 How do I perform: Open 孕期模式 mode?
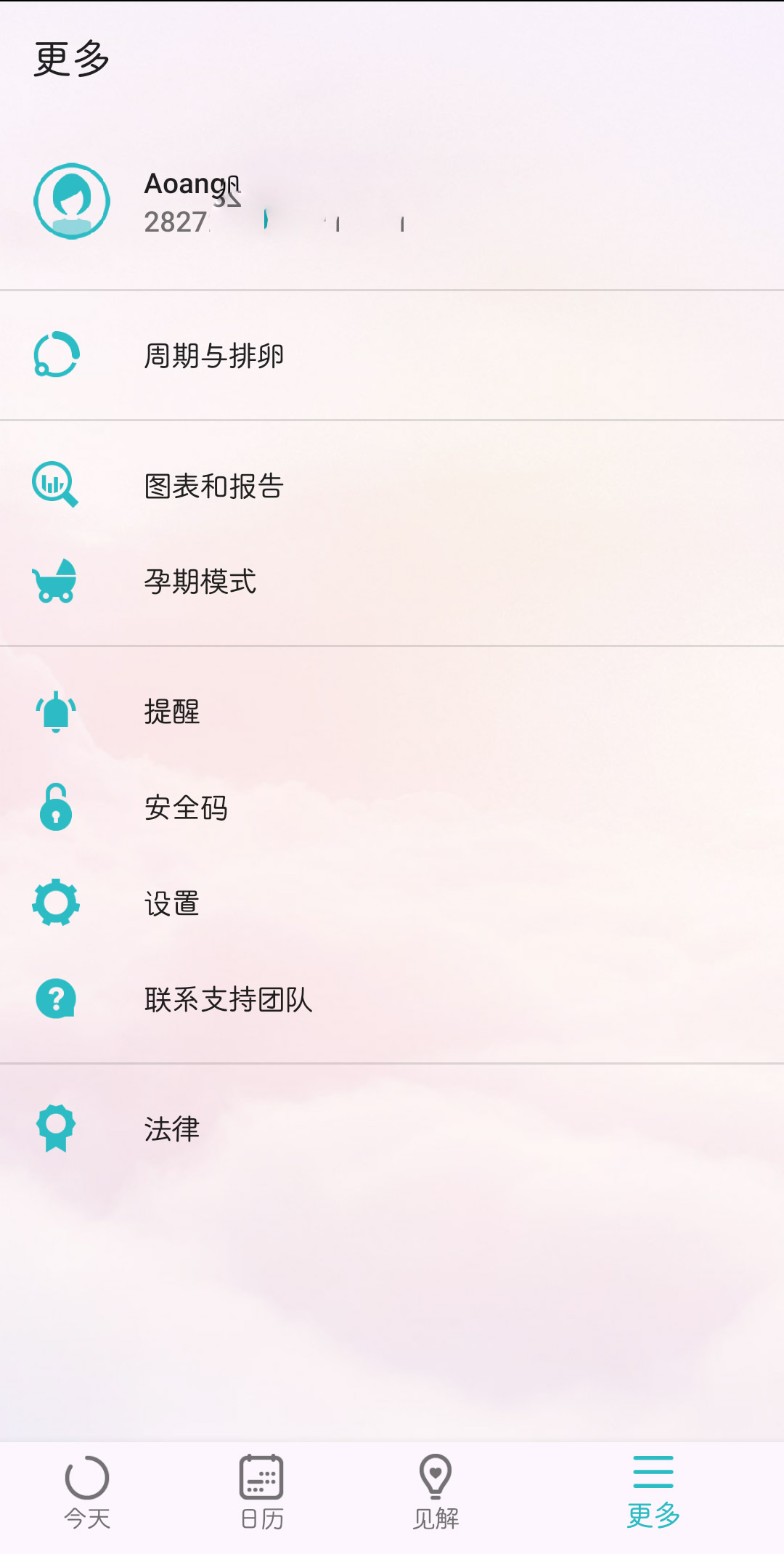pyautogui.click(x=200, y=581)
